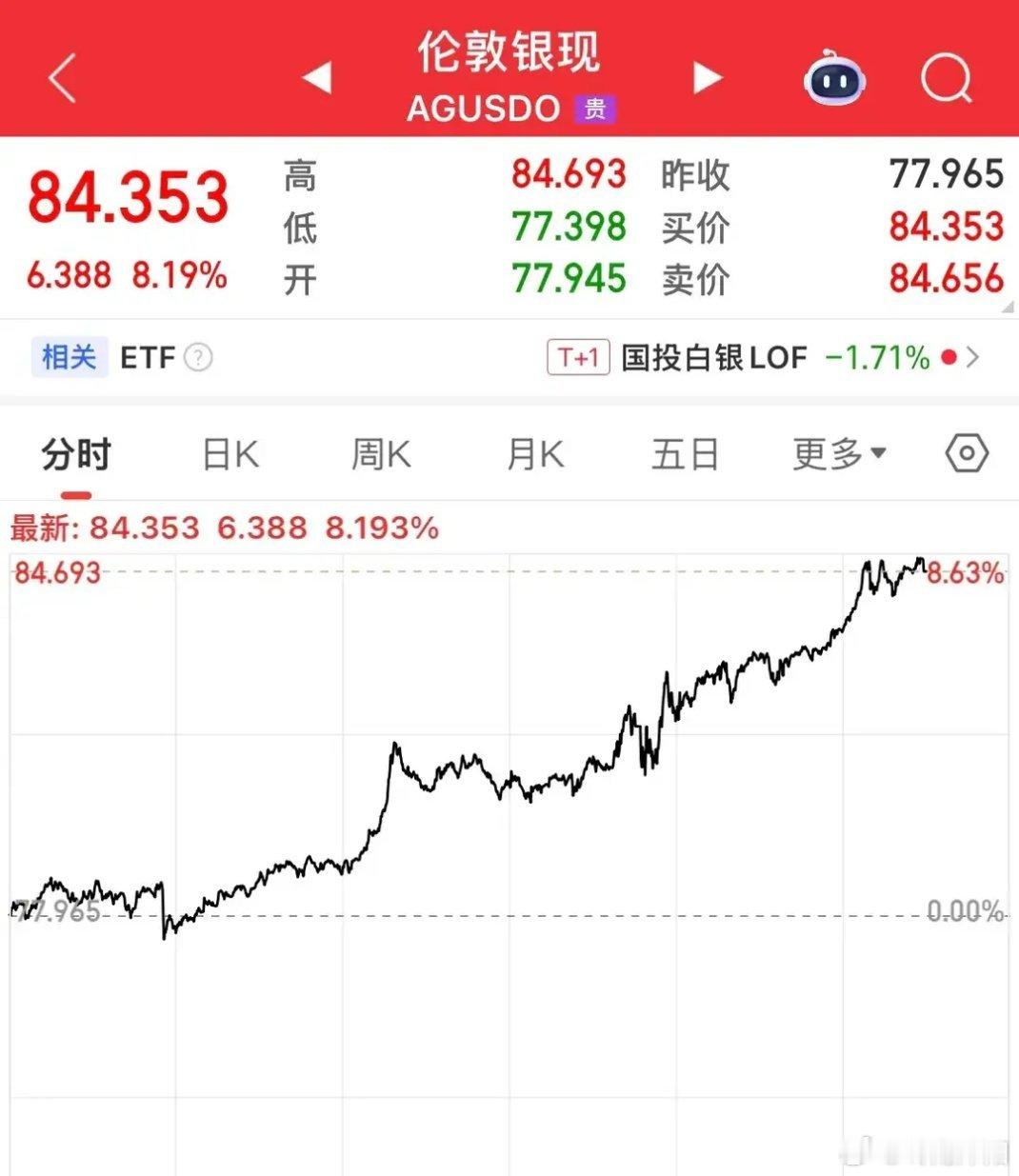Click the back arrow at top left
This screenshot has width=1019, height=1176.
tap(61, 78)
